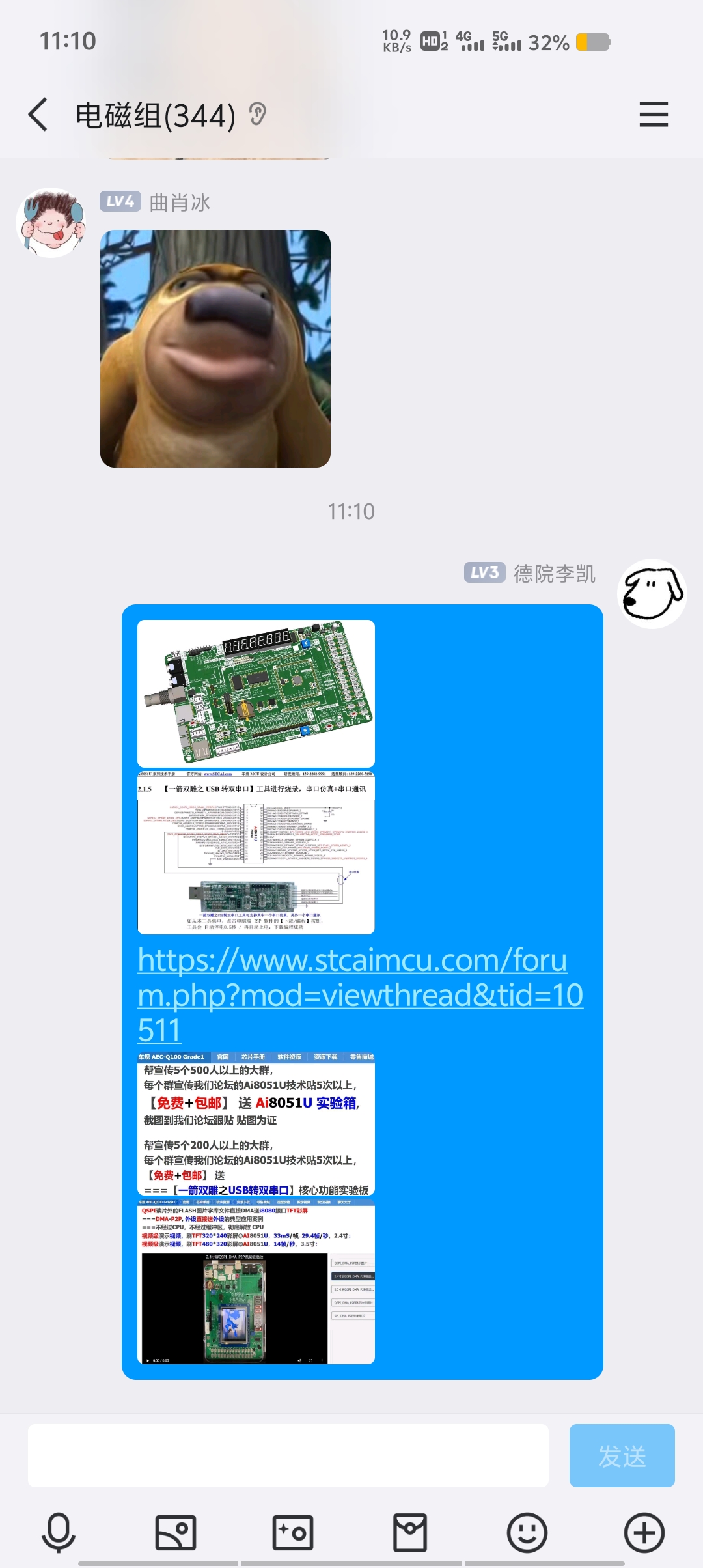Open the camera icon
This screenshot has height=1568, width=703.
coord(293,1532)
